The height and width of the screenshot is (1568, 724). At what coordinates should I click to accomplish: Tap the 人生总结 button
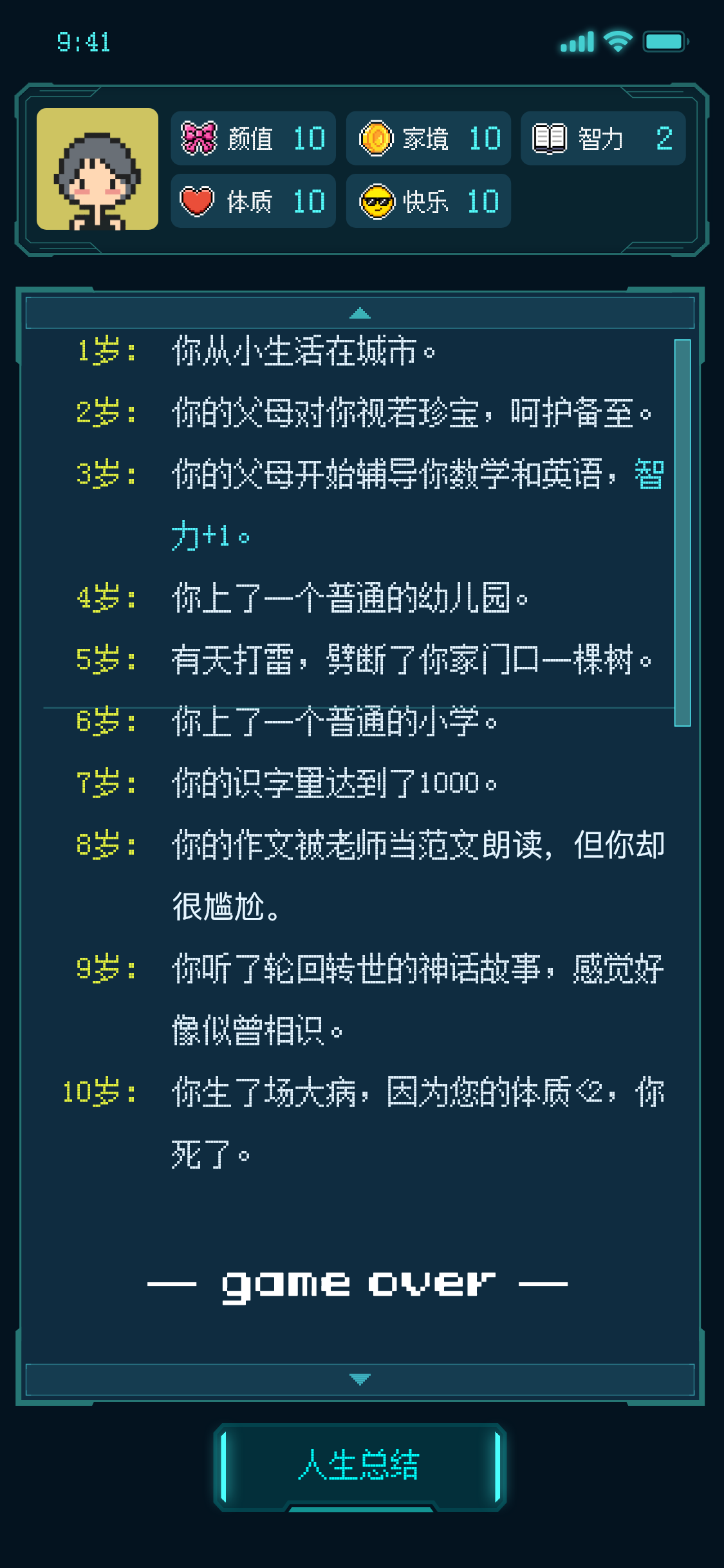tap(360, 1465)
